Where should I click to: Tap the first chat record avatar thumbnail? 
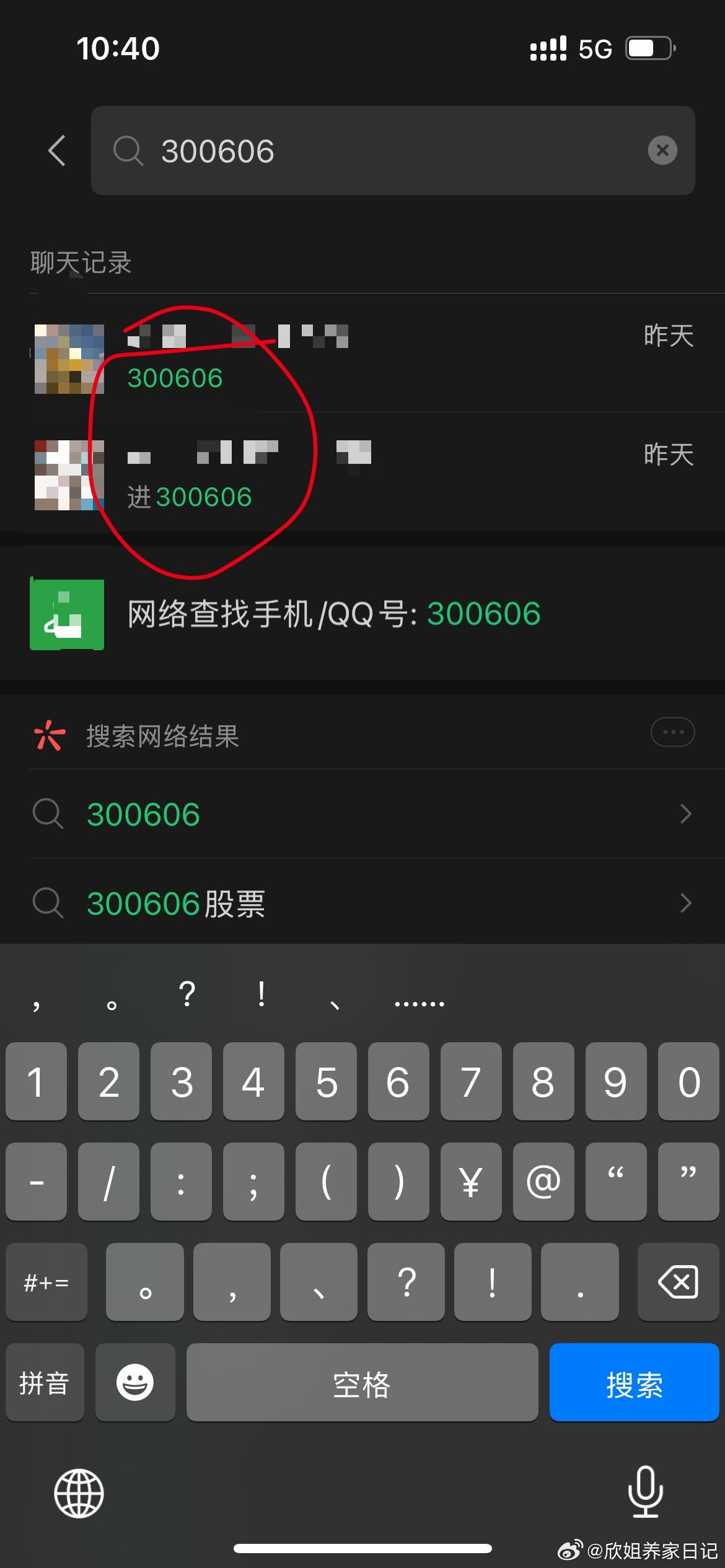pos(68,358)
